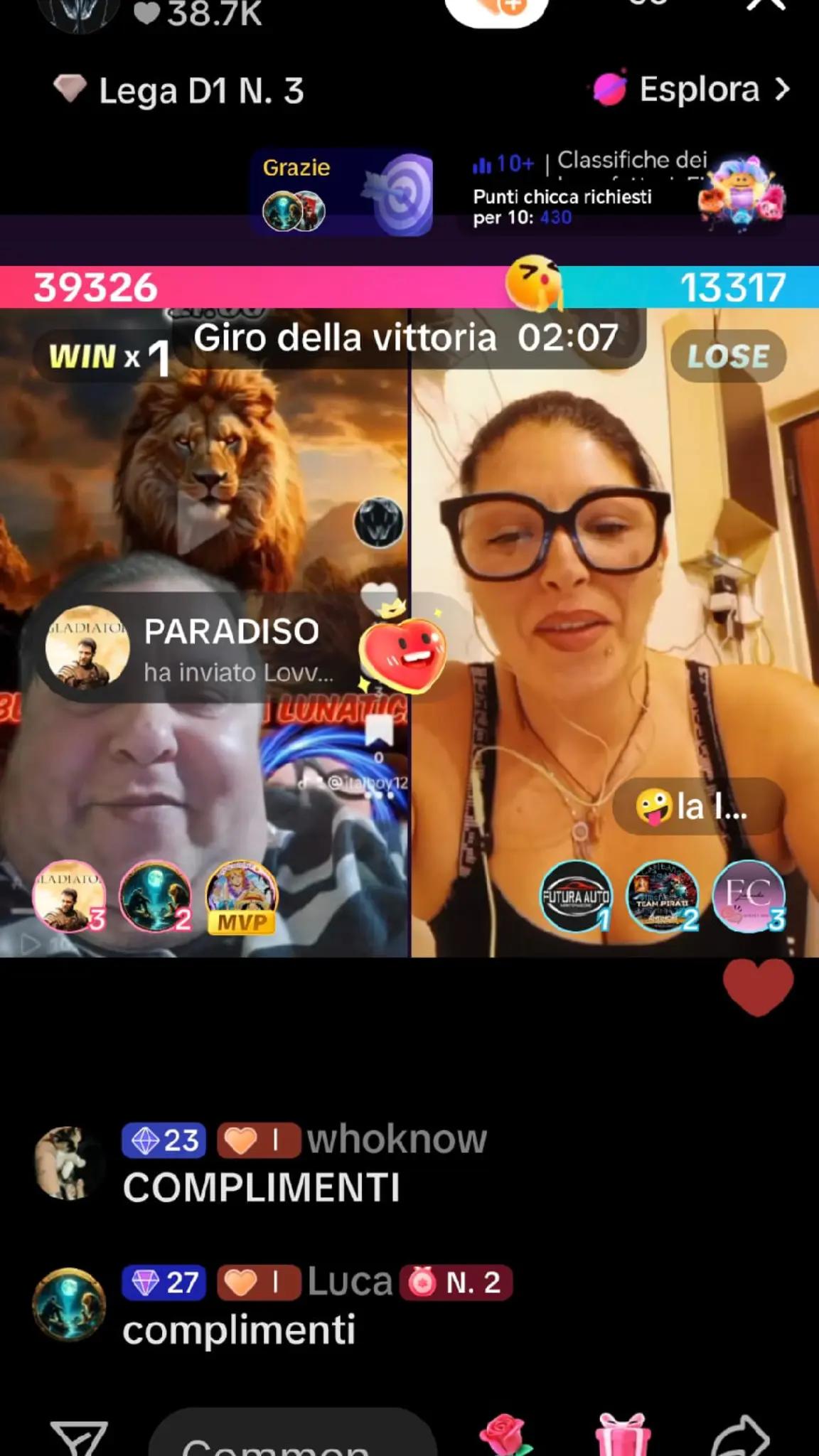This screenshot has height=1456, width=819.
Task: Close the live stream
Action: pos(766,6)
